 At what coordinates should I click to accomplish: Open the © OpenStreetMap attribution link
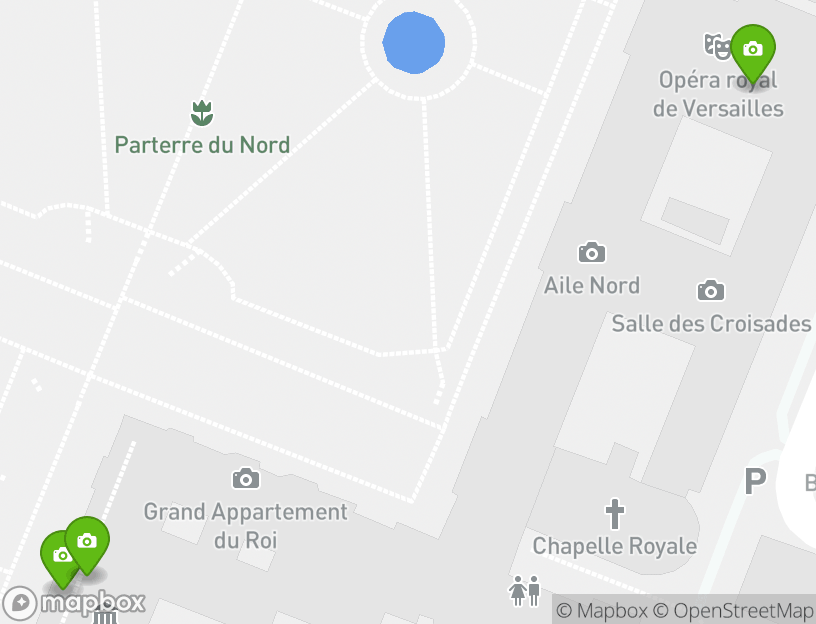[x=733, y=610]
